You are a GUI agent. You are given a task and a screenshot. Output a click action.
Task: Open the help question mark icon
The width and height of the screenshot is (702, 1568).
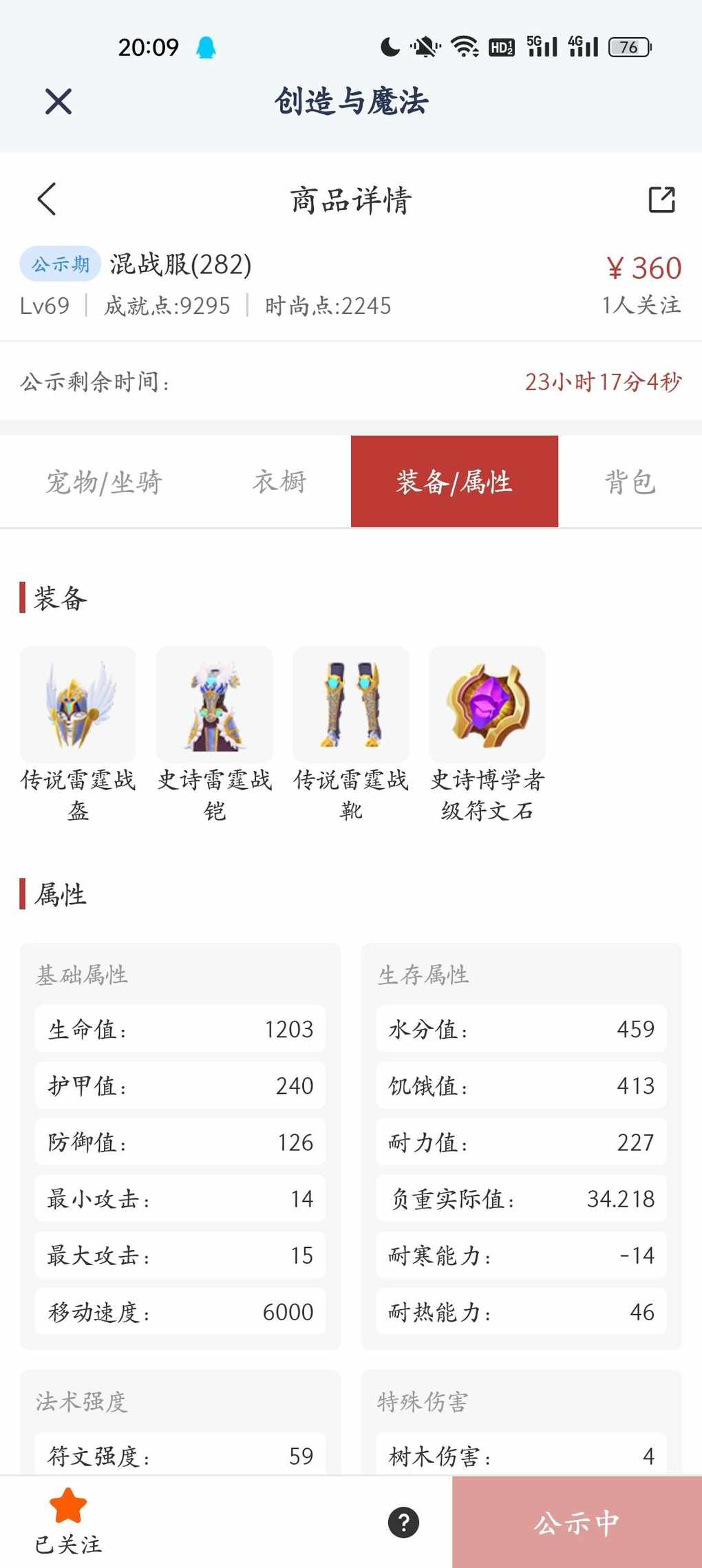[404, 1522]
